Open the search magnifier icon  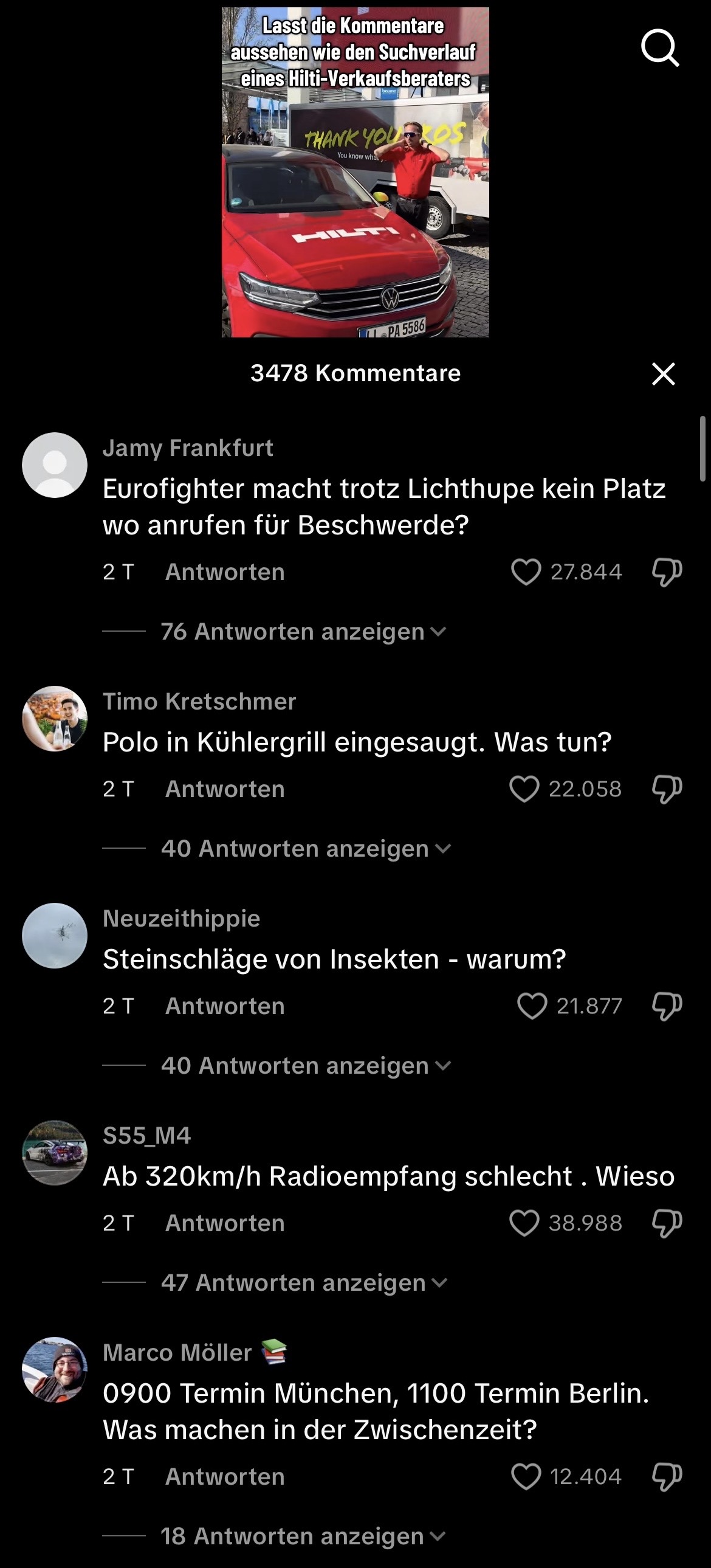click(x=660, y=49)
